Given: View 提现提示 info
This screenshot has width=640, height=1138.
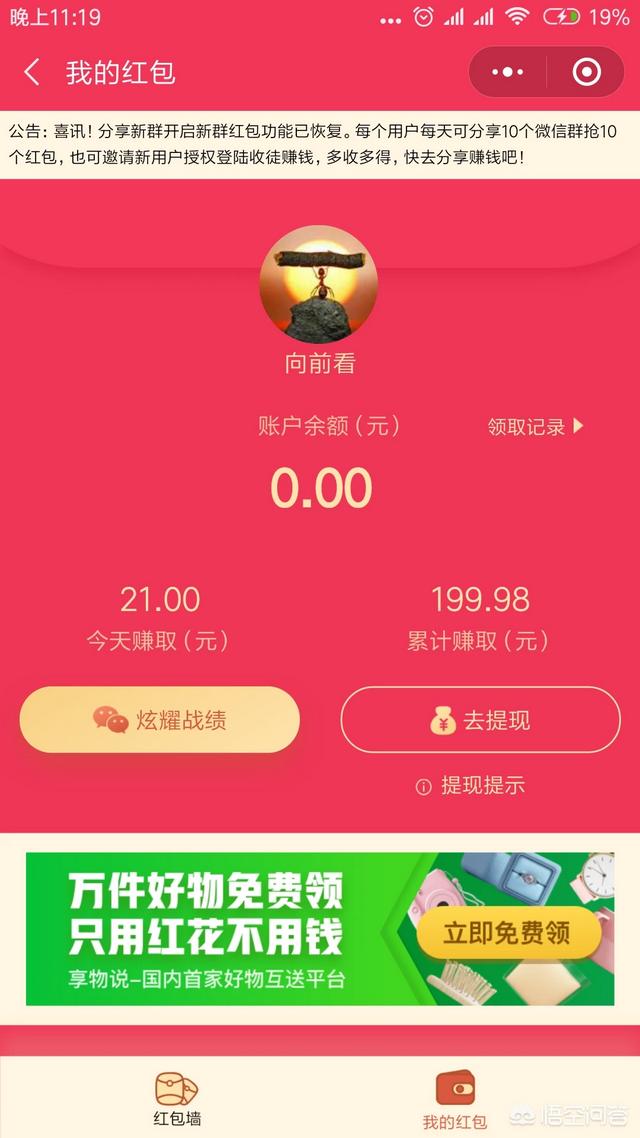Looking at the screenshot, I should pyautogui.click(x=470, y=785).
